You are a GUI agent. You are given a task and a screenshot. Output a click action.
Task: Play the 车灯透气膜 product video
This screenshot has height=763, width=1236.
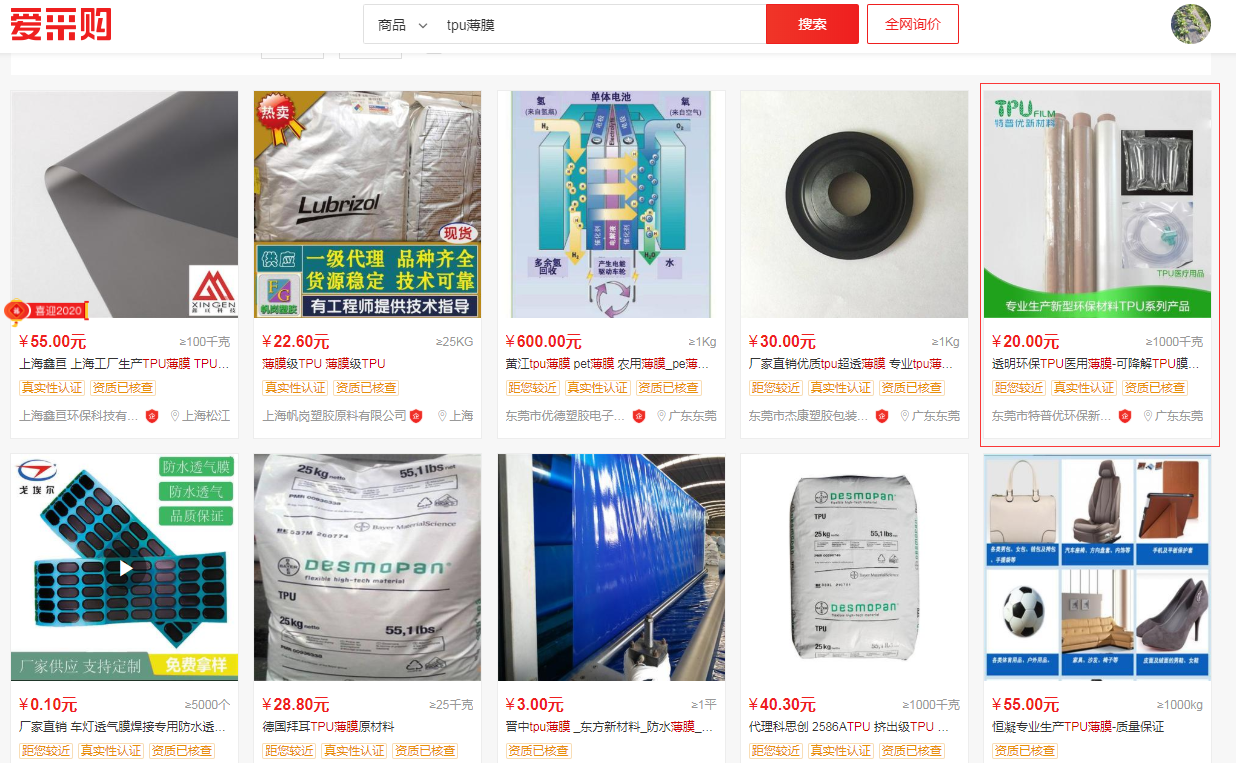[x=125, y=568]
